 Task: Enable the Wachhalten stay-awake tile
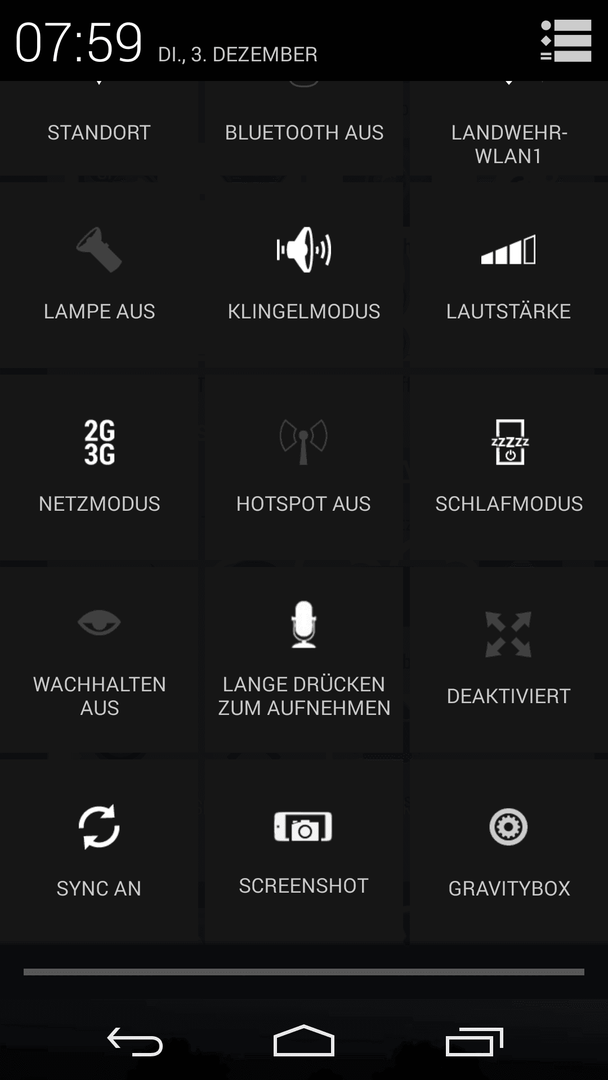[x=99, y=659]
